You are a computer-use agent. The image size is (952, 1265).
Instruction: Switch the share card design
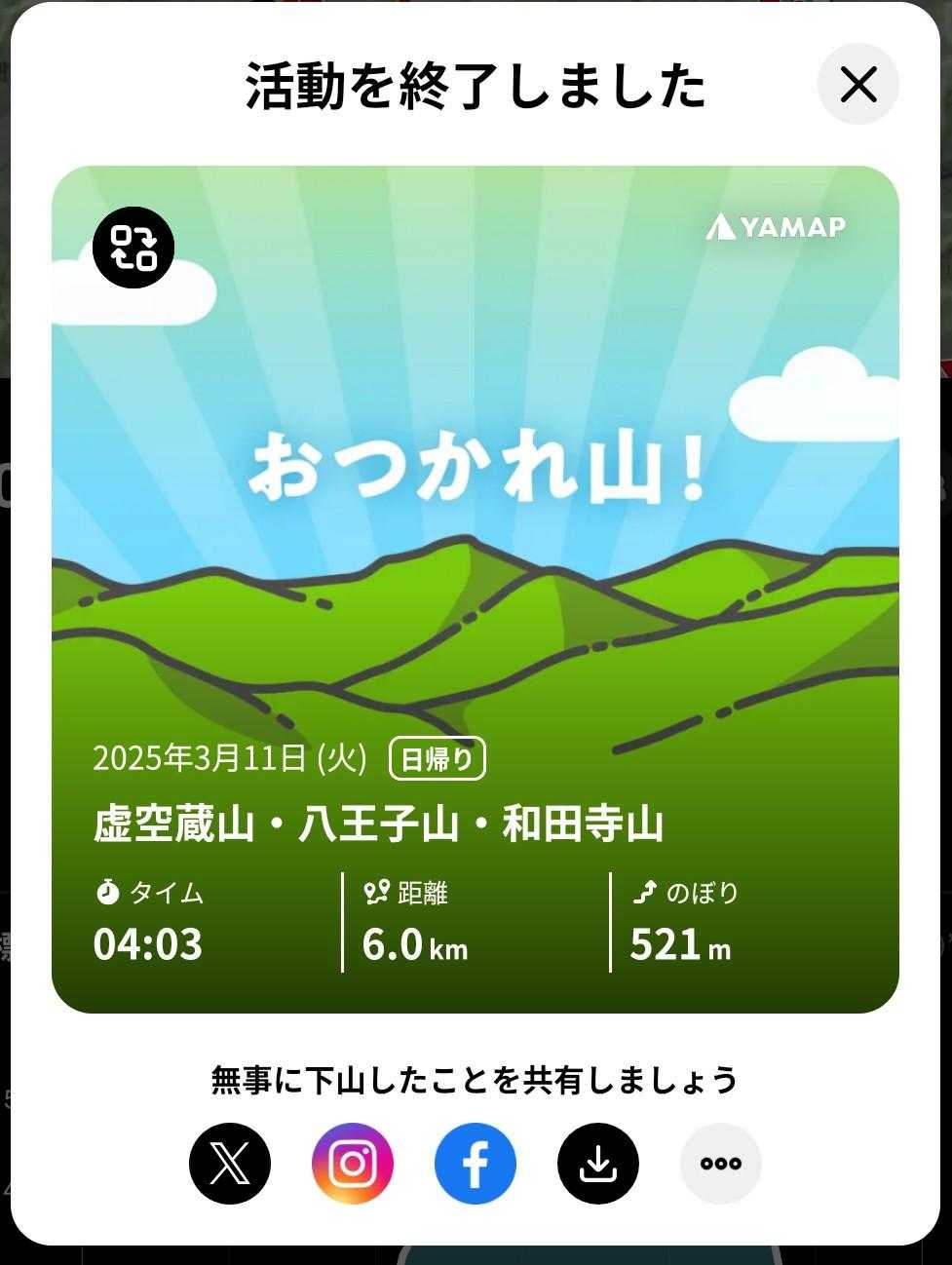[133, 247]
